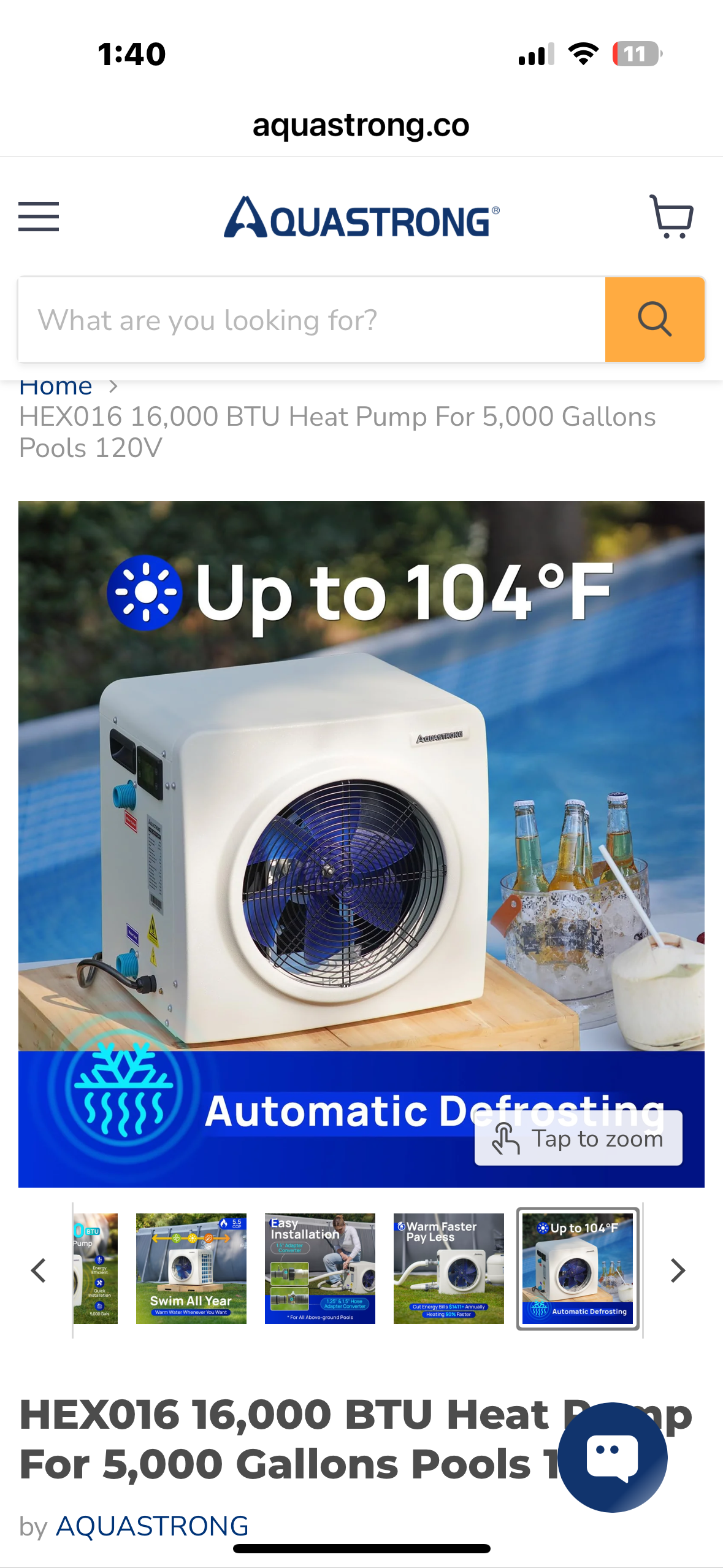723x1568 pixels.
Task: Tap the clock showing 1:40
Action: pyautogui.click(x=131, y=53)
